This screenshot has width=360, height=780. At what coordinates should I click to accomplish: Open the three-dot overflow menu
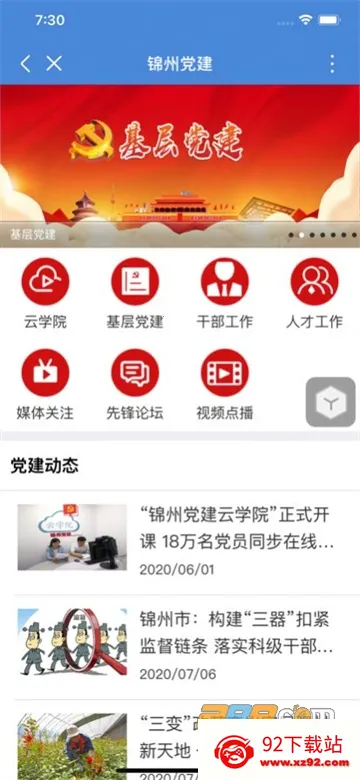(332, 64)
